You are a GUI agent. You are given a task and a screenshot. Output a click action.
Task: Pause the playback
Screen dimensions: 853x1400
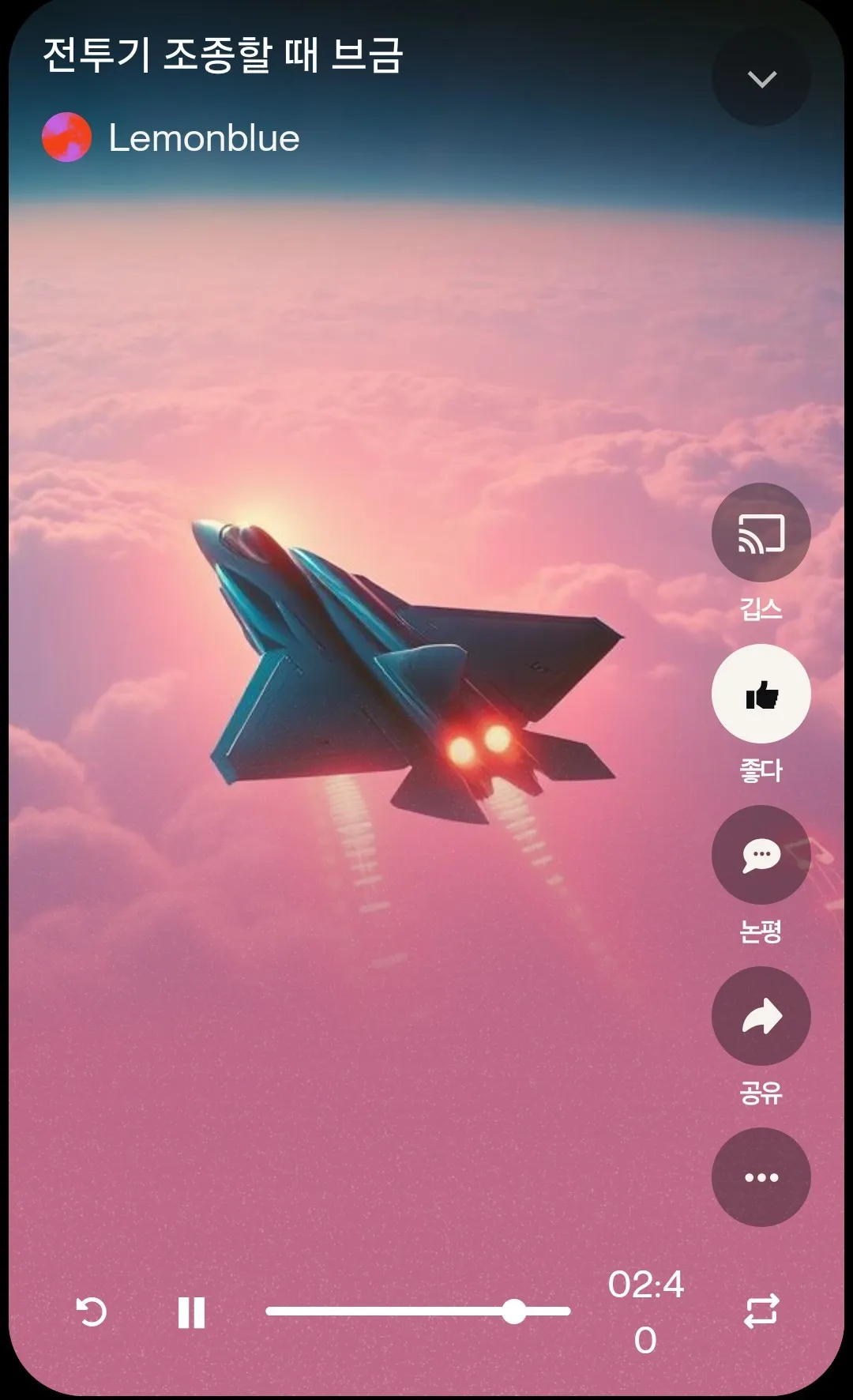point(191,1312)
